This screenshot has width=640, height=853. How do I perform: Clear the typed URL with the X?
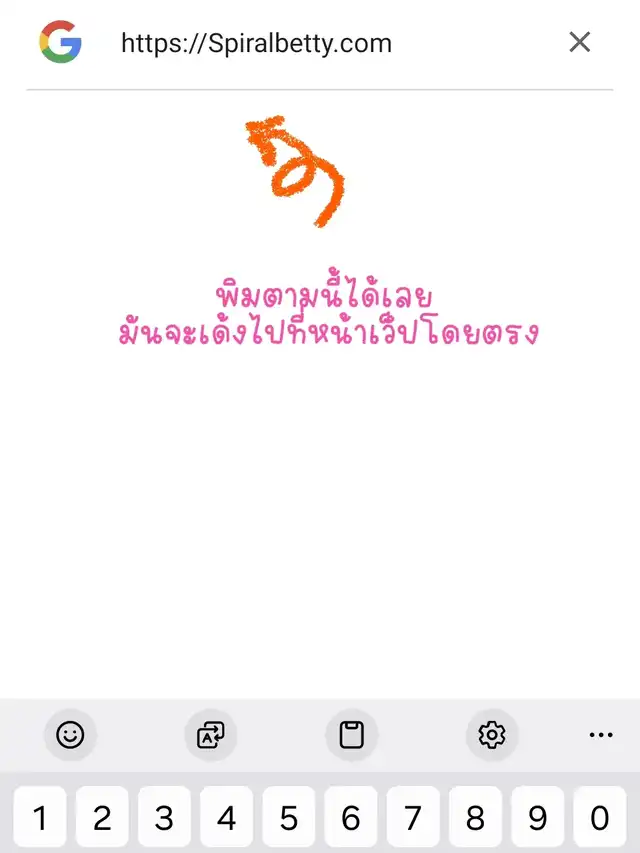(x=580, y=42)
